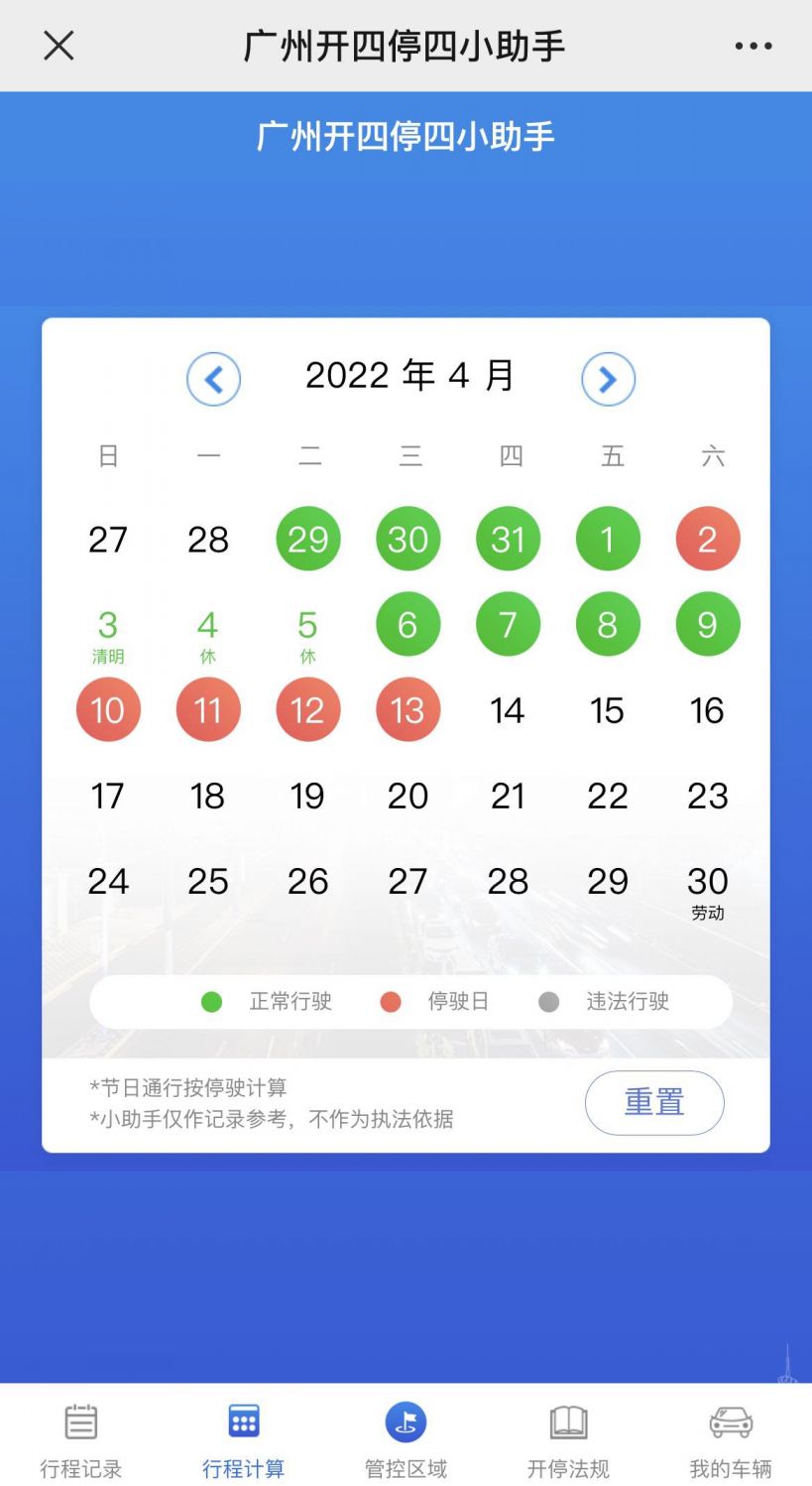812x1486 pixels.
Task: Open the three-dot overflow menu
Action: tap(753, 46)
